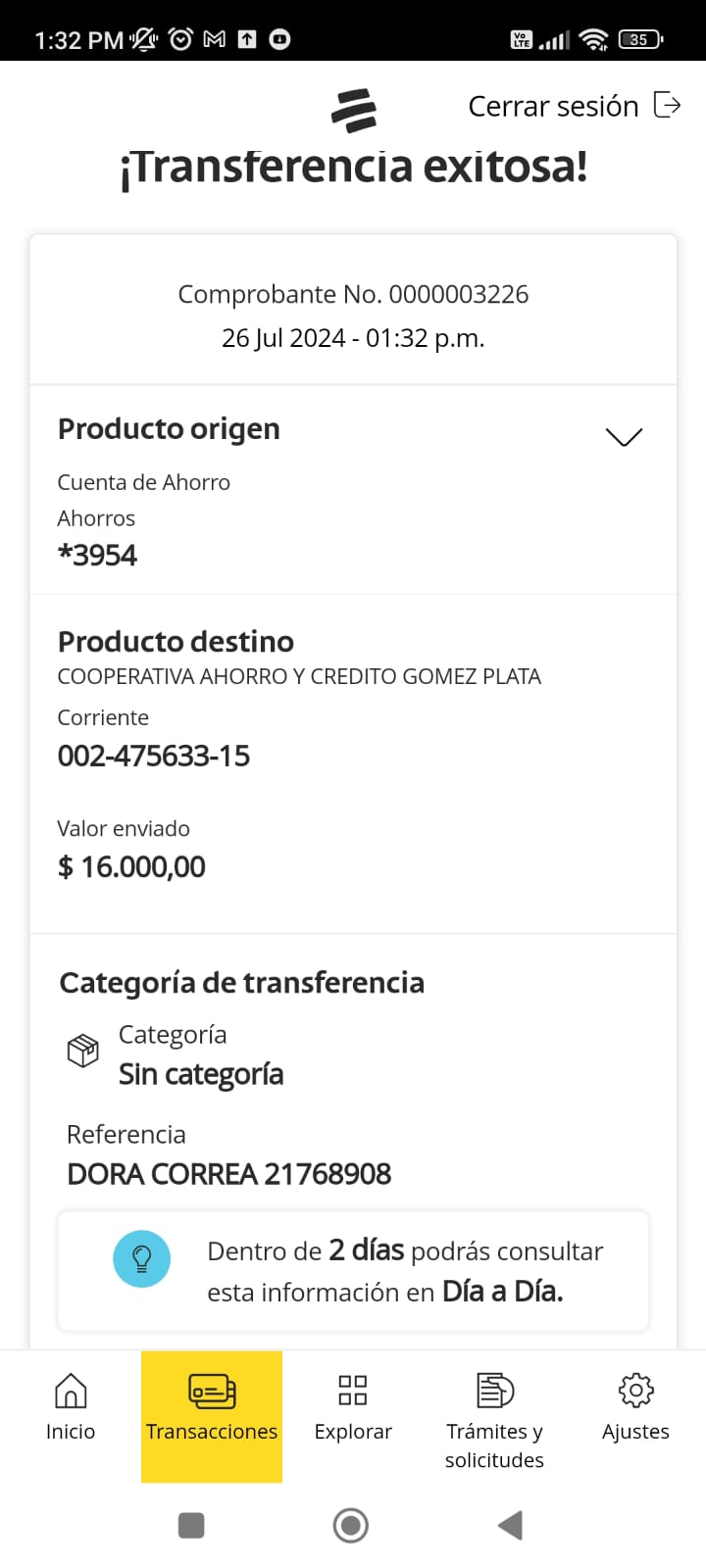Tap the system back button
This screenshot has width=706, height=1568.
pyautogui.click(x=510, y=1525)
